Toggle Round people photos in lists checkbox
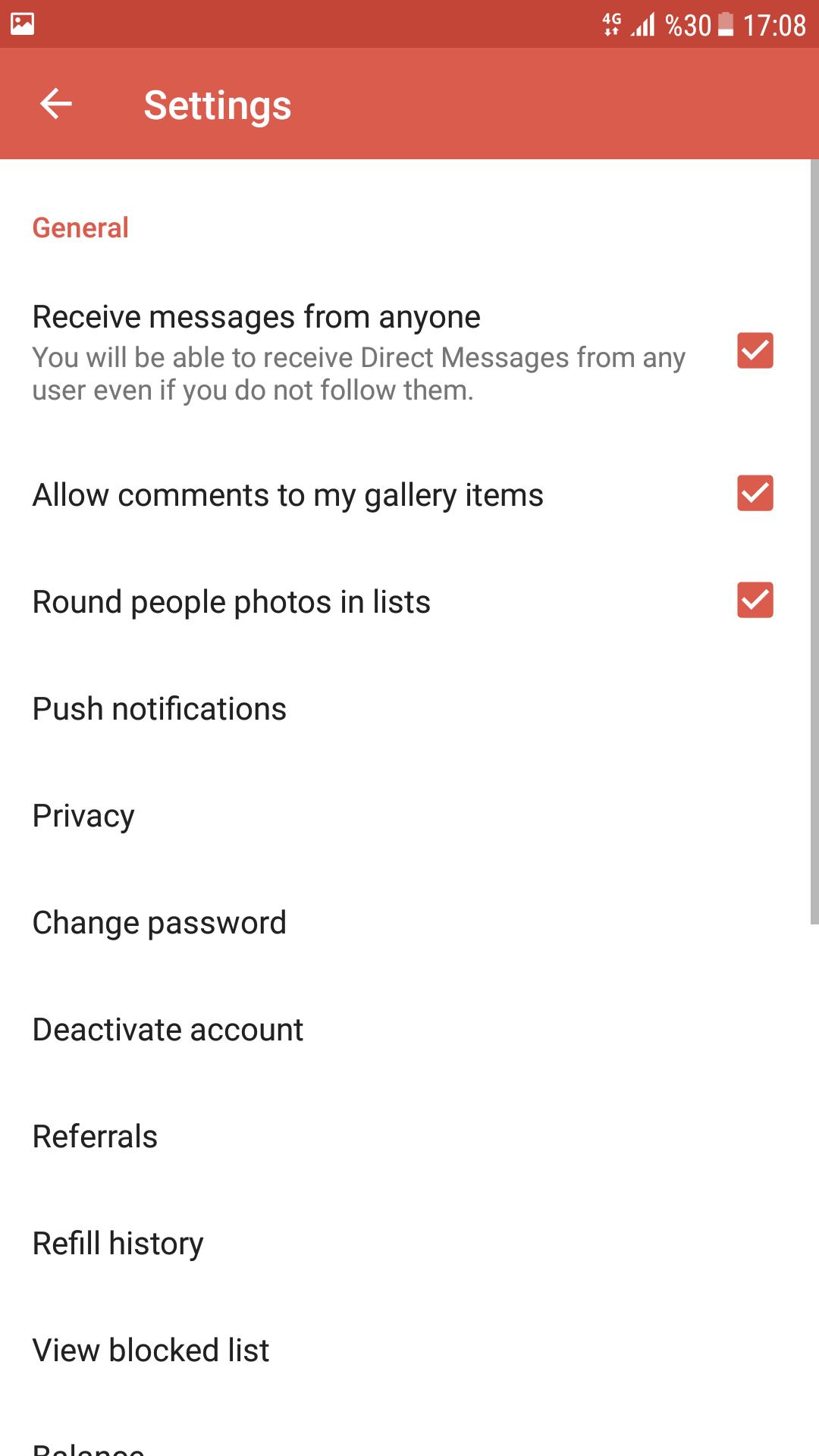 (755, 600)
